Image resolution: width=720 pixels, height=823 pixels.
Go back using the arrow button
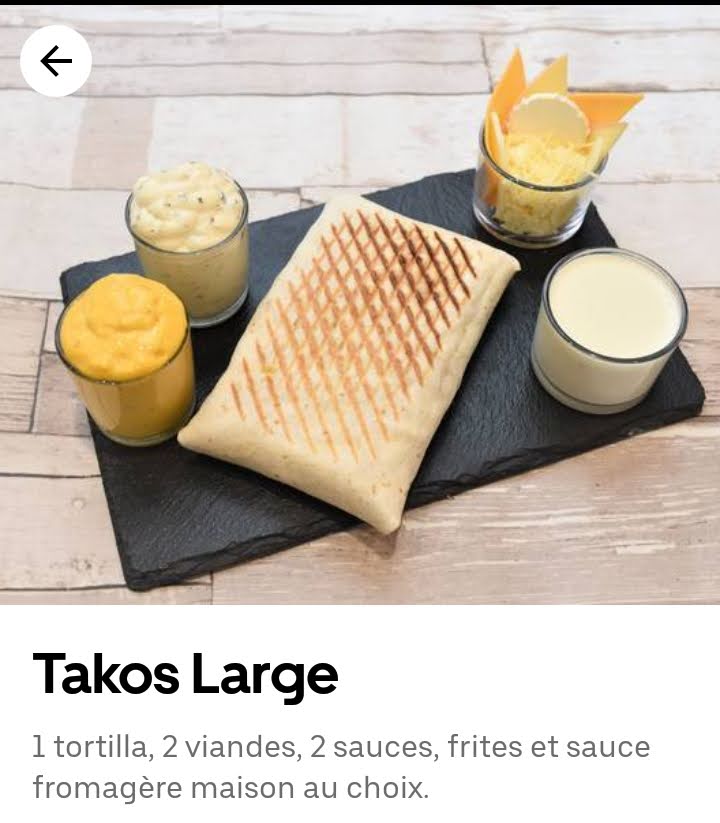(x=56, y=61)
